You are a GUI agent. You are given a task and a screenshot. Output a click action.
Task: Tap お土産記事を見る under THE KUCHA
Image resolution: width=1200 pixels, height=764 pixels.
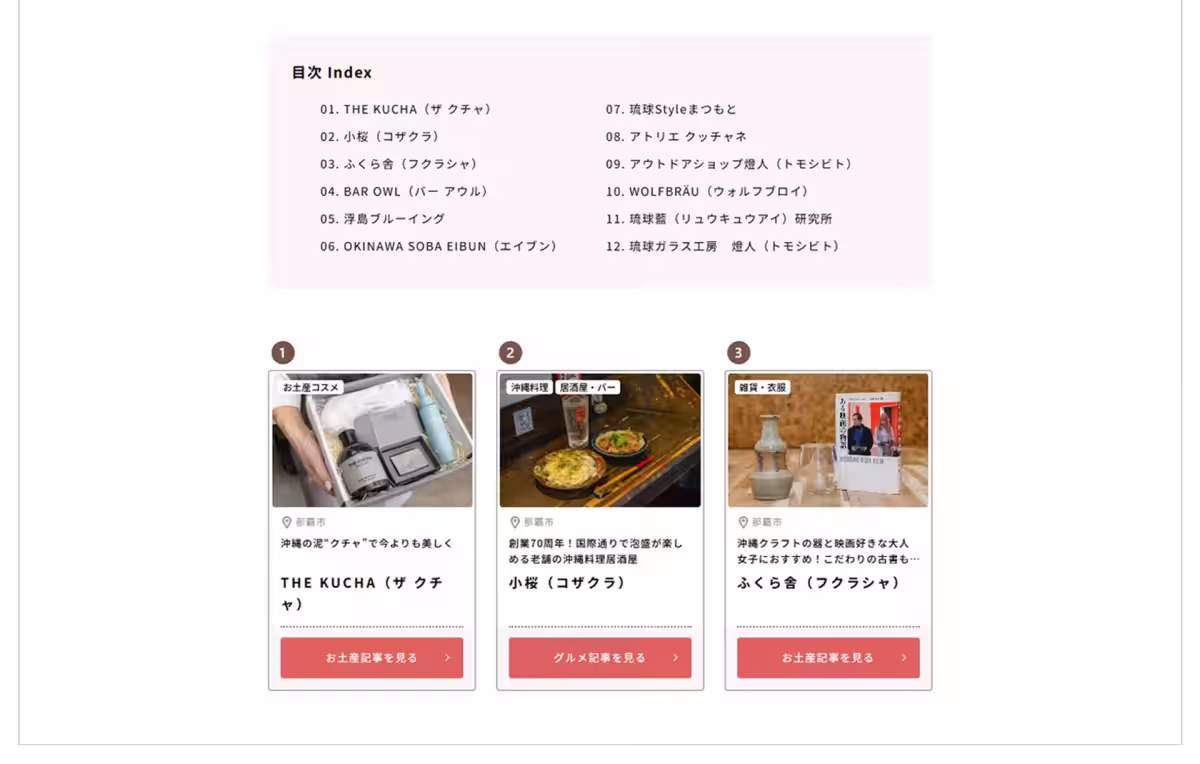(x=371, y=658)
